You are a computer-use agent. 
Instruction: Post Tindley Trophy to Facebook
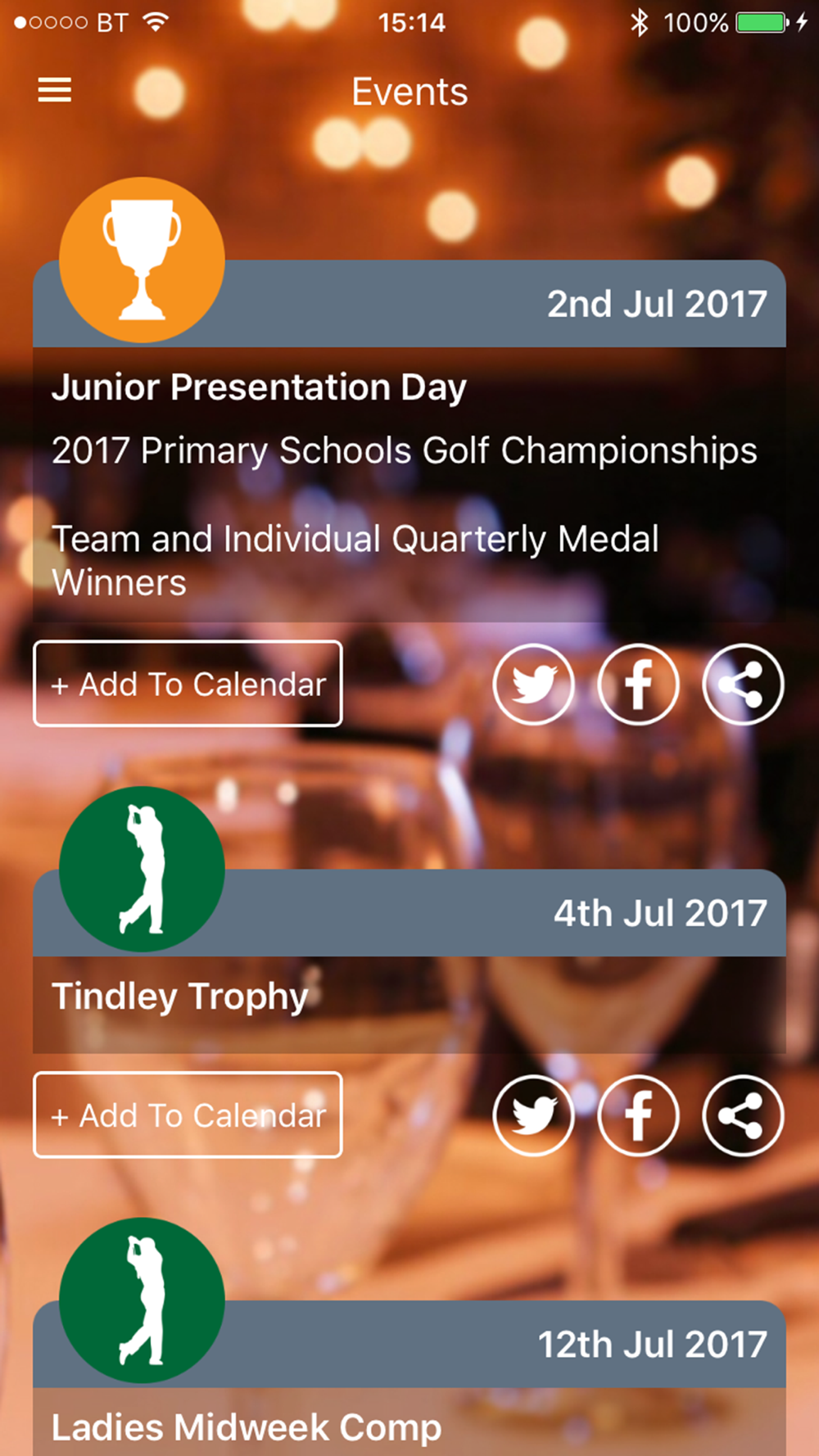pyautogui.click(x=638, y=1115)
